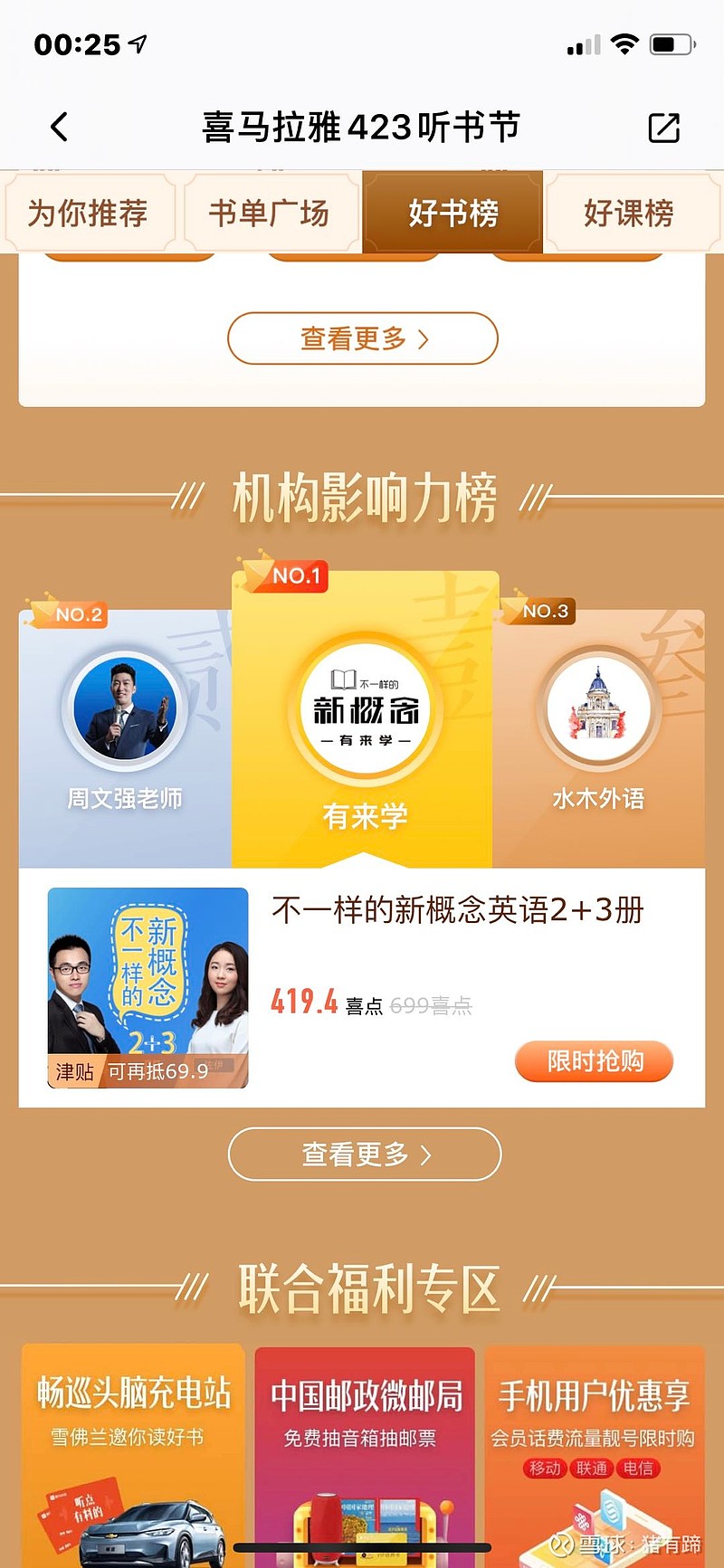724x1568 pixels.
Task: Switch to the 为你推荐 tab
Action: tap(89, 214)
